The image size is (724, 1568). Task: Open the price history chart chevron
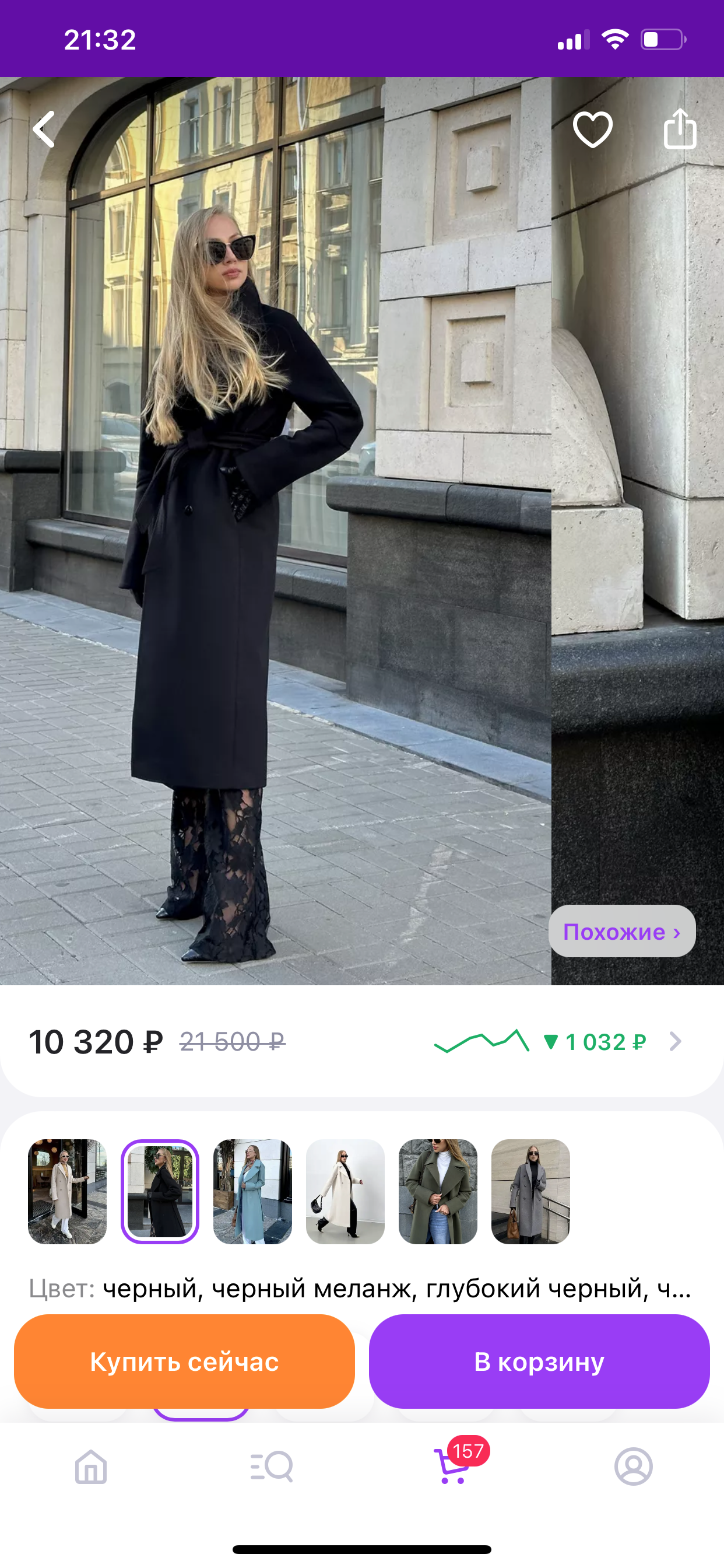click(x=674, y=1041)
